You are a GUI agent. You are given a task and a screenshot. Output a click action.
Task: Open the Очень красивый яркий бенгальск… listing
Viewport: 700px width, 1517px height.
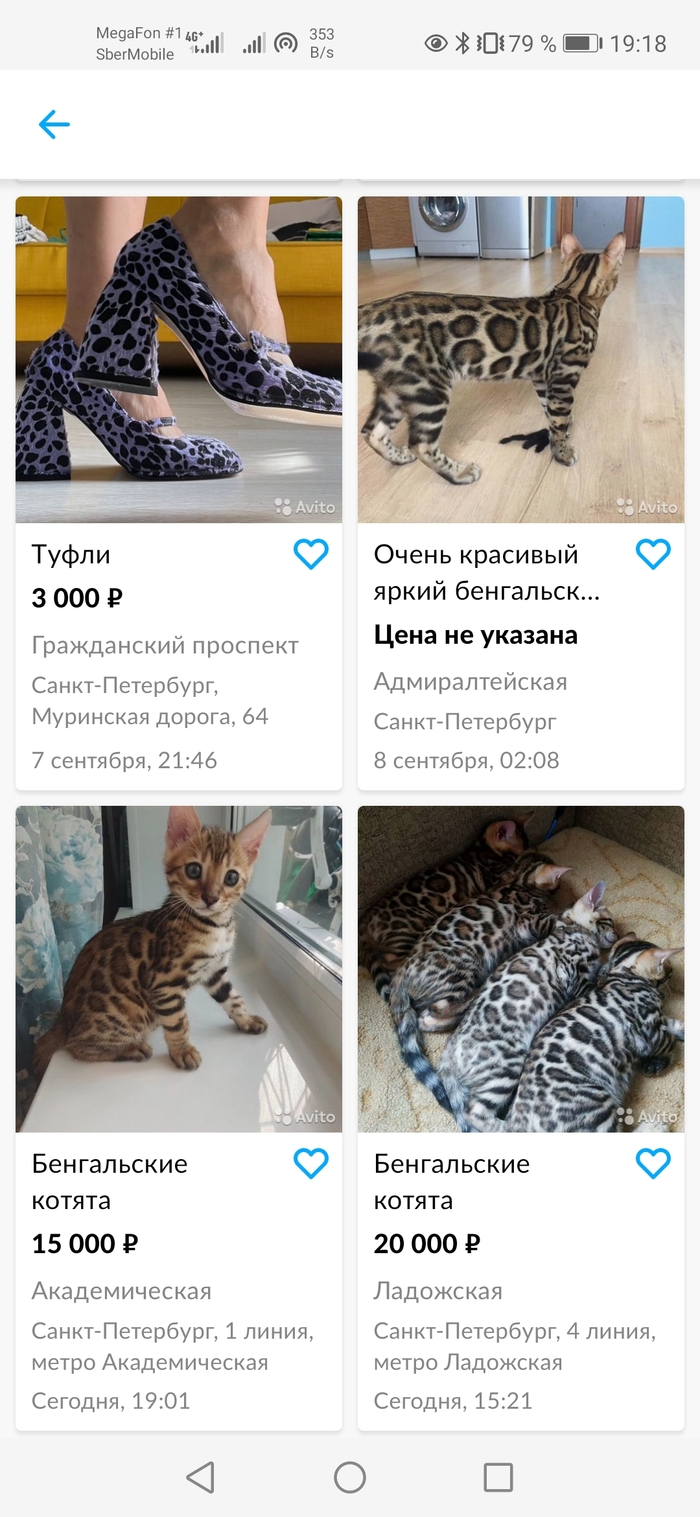pyautogui.click(x=520, y=360)
